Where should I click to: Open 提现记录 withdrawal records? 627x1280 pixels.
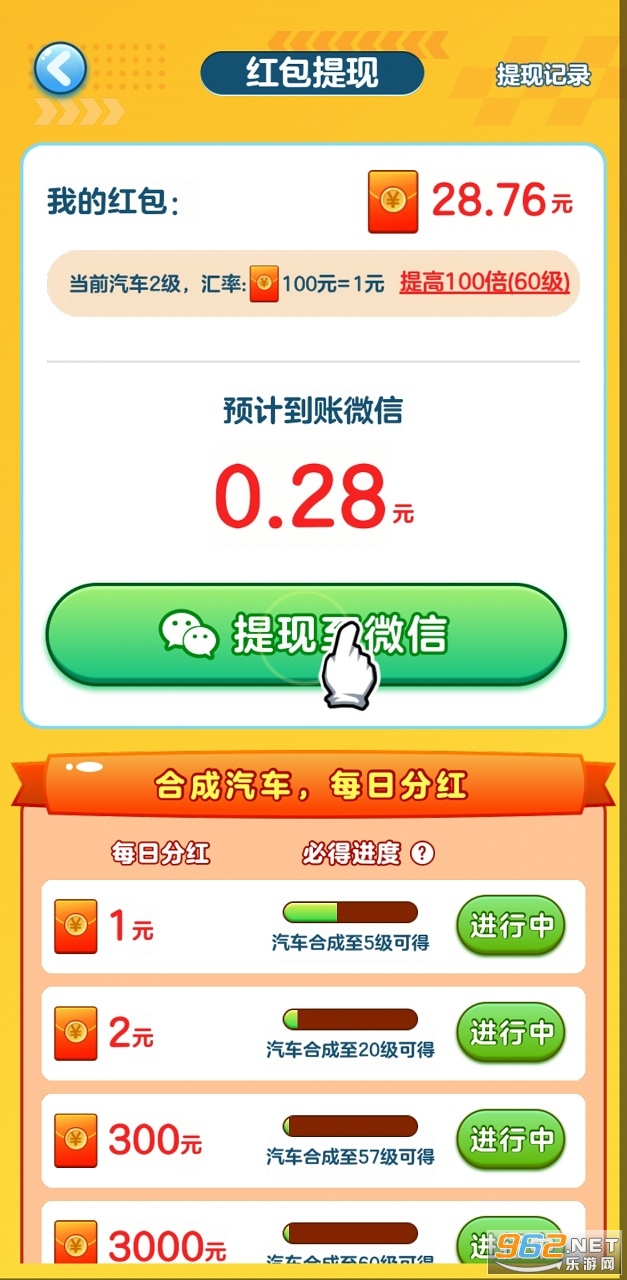click(x=543, y=75)
